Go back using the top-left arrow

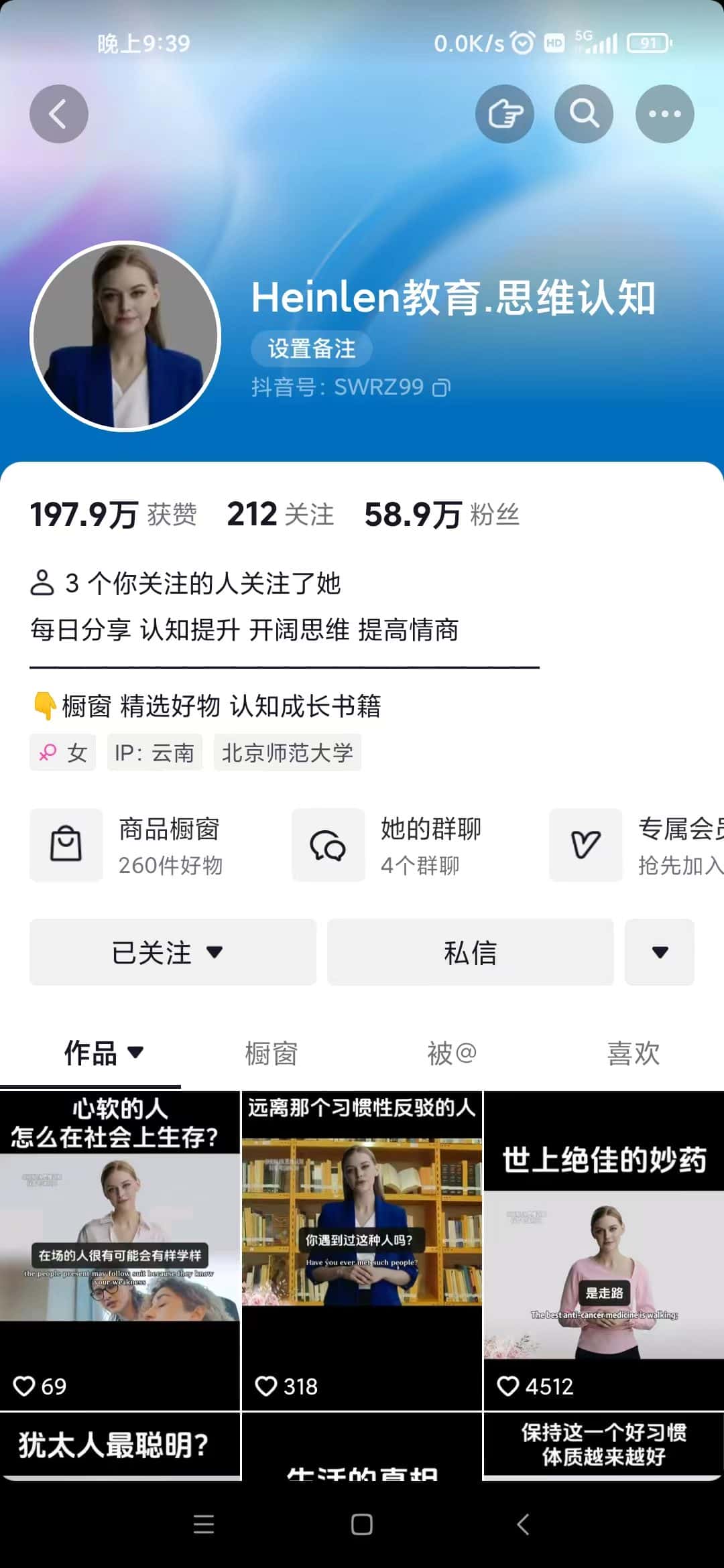[58, 114]
